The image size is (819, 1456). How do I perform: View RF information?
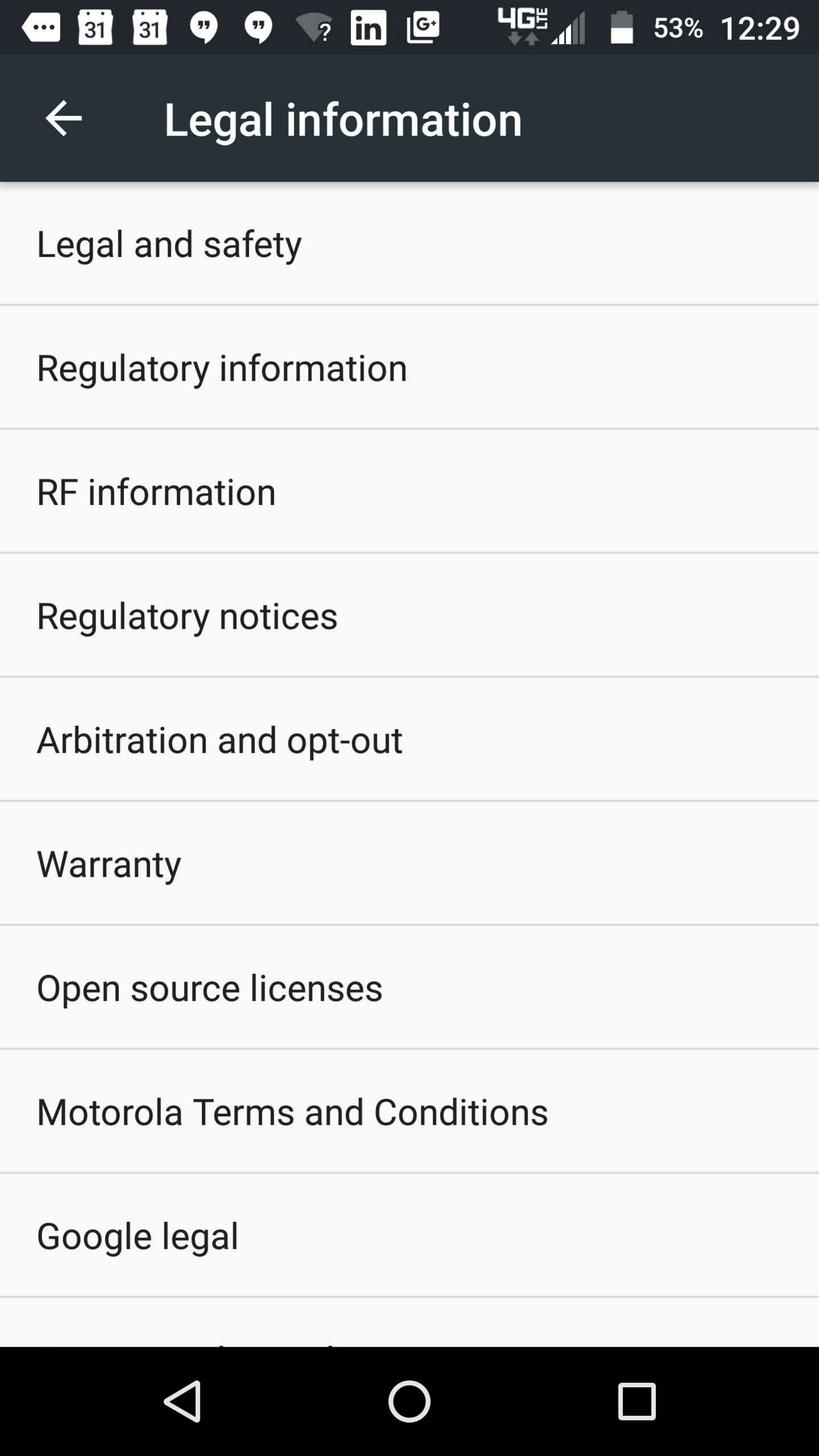coord(157,492)
